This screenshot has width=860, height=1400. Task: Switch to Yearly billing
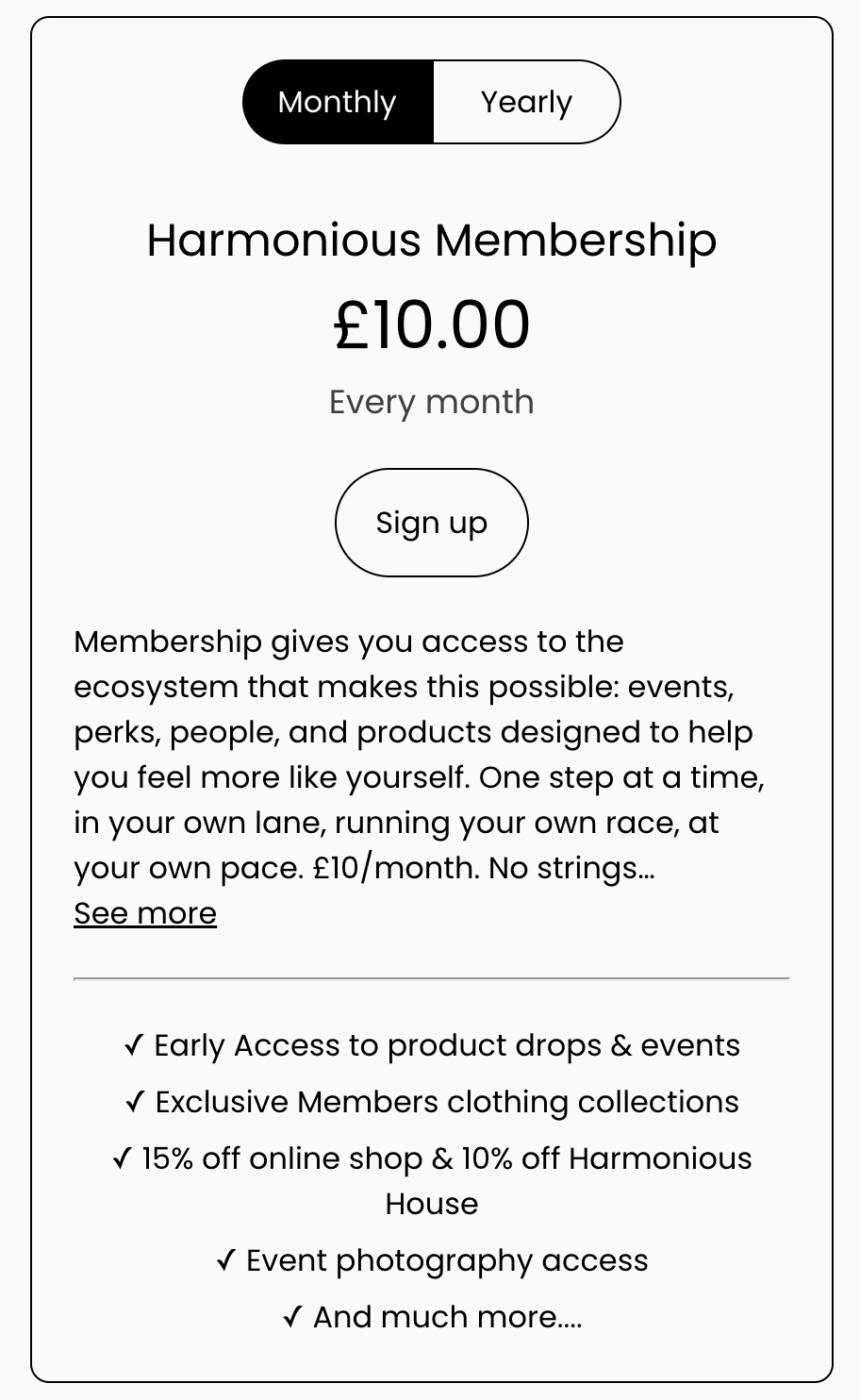[526, 102]
